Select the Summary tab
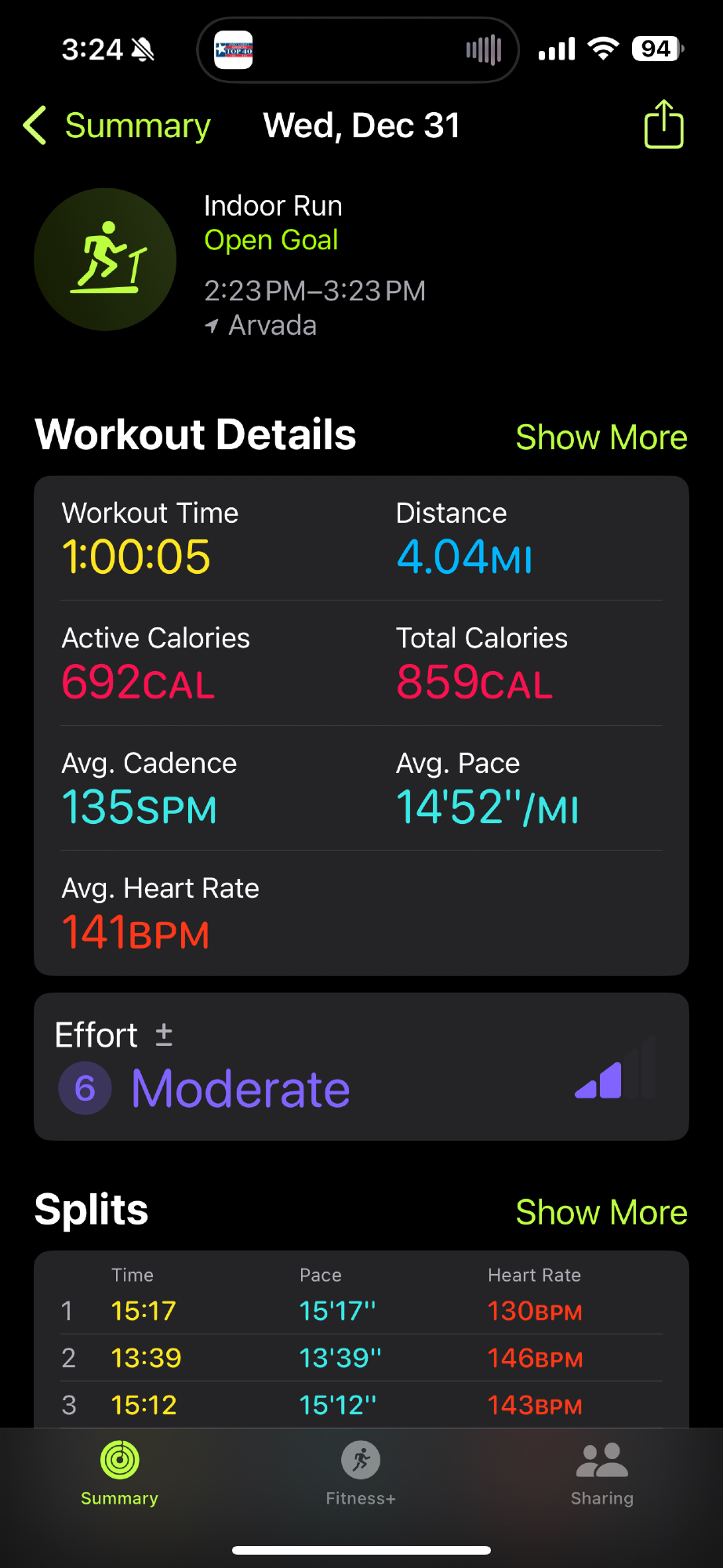723x1568 pixels. click(120, 1474)
